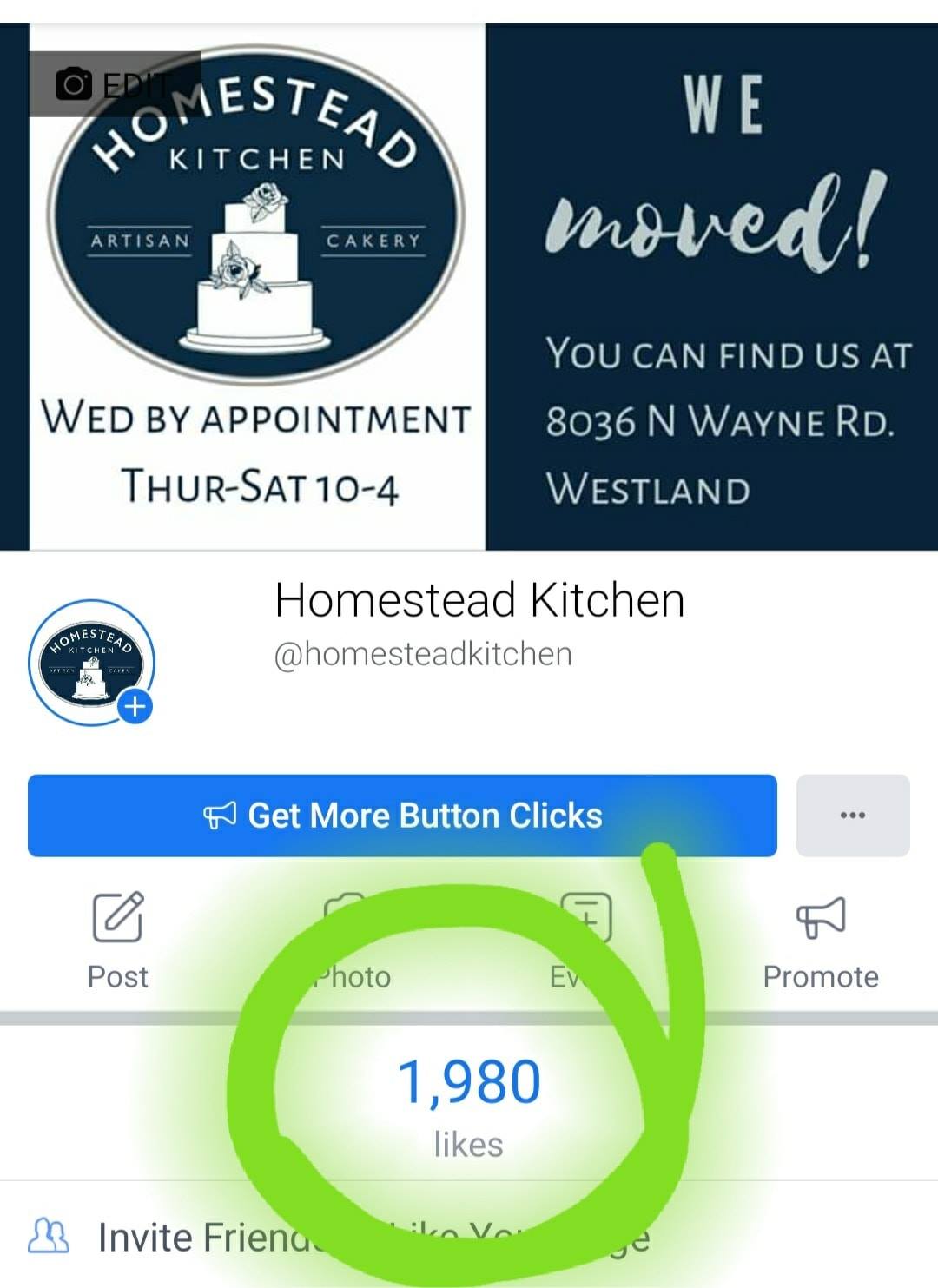Tap Get More Button Clicks
Image resolution: width=938 pixels, height=1288 pixels.
pos(402,816)
